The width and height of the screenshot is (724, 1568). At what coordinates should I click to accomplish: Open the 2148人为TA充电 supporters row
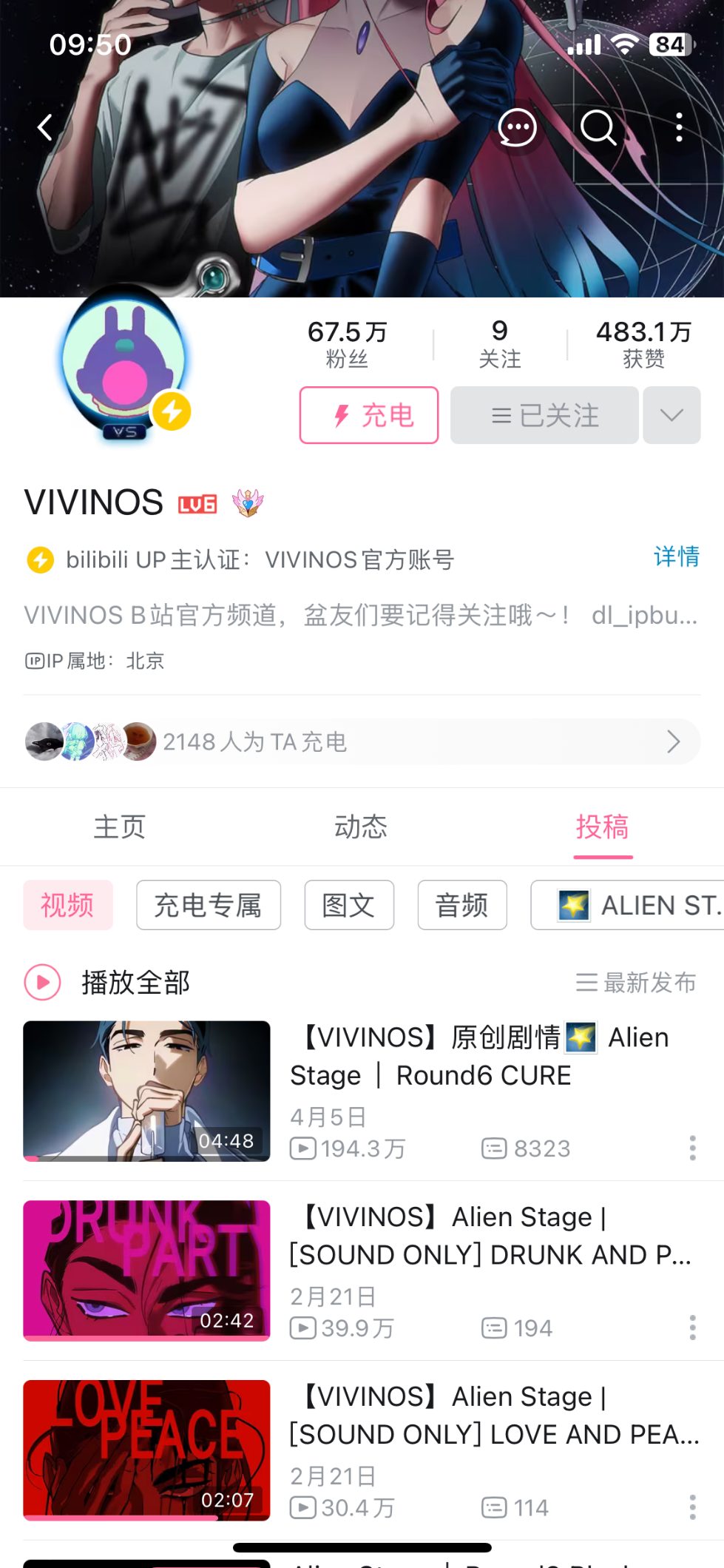pyautogui.click(x=362, y=741)
